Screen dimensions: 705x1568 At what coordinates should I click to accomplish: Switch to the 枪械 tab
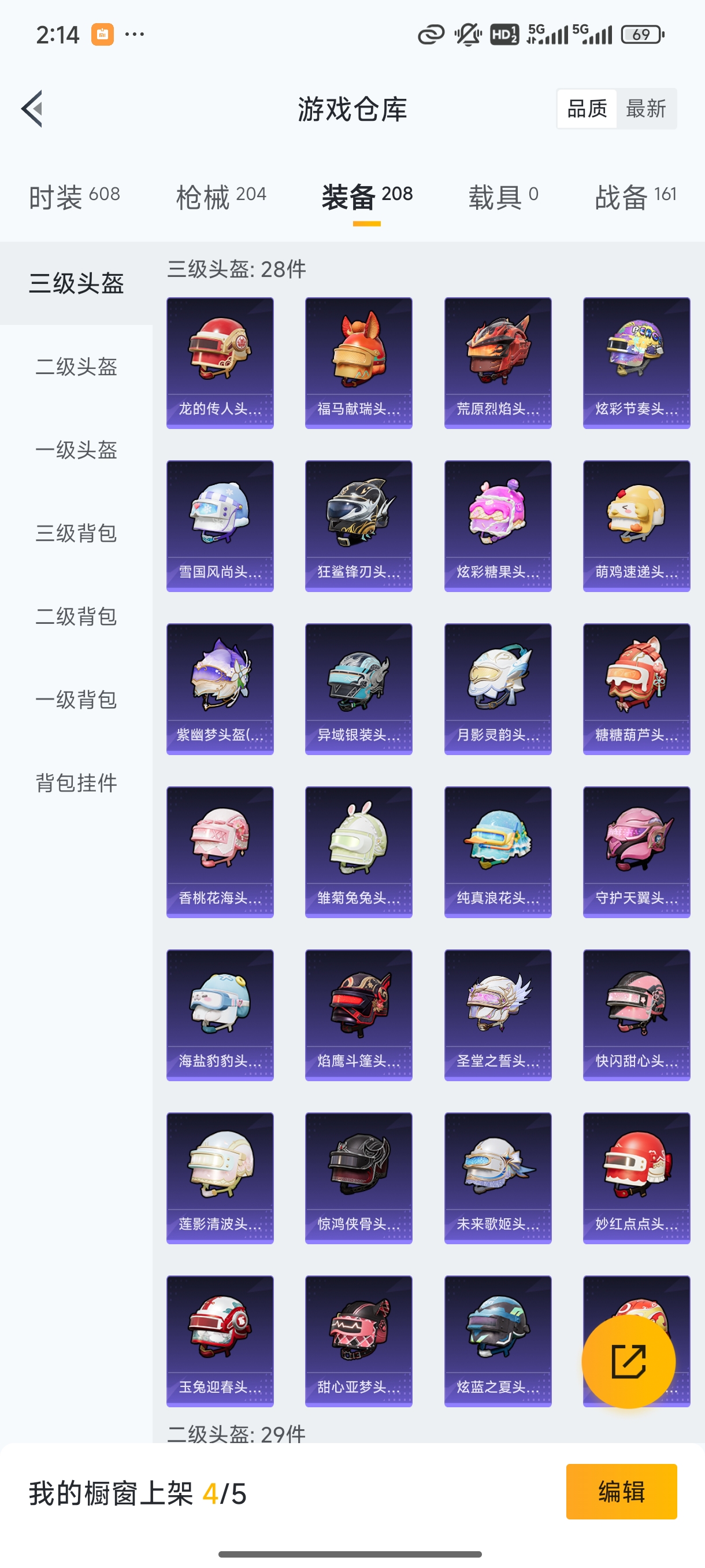click(221, 197)
